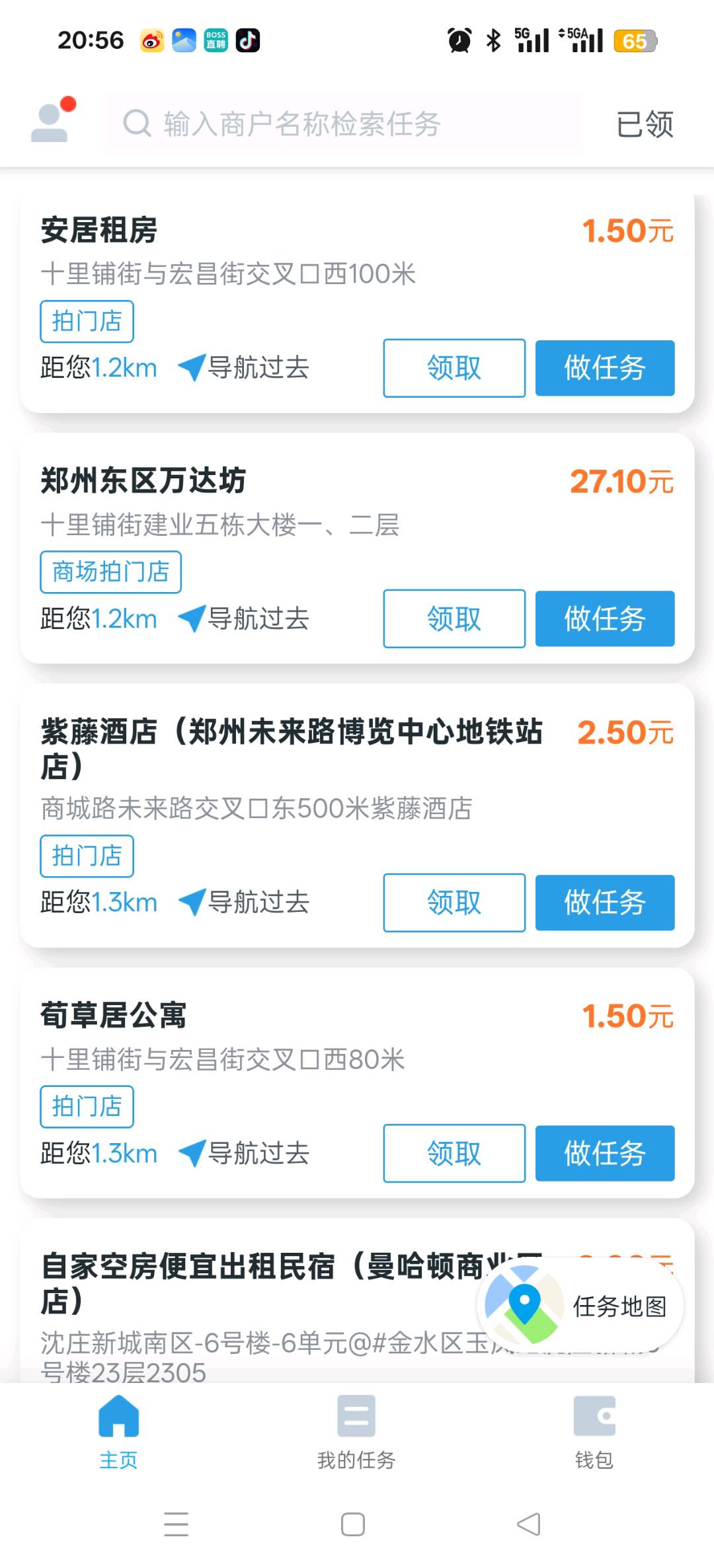Tap the Android home navigation button
The height and width of the screenshot is (1568, 714).
point(352,1524)
